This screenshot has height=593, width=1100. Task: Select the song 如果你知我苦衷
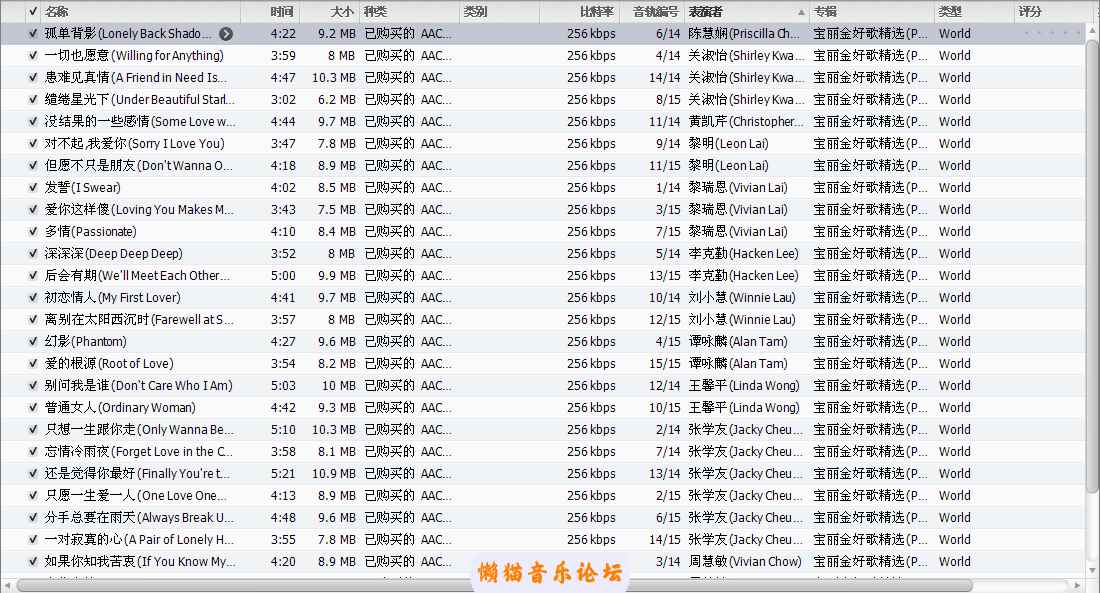(x=140, y=562)
